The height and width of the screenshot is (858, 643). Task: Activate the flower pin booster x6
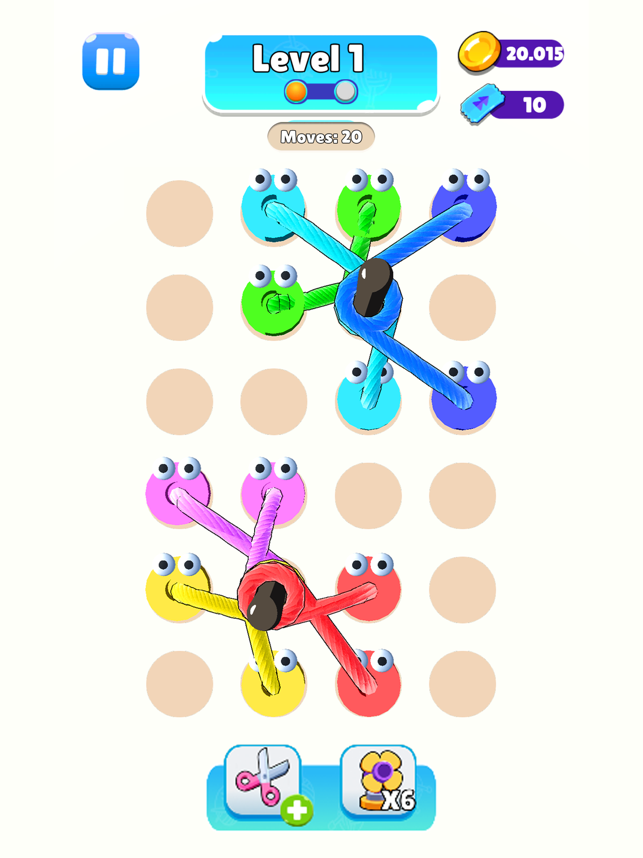click(x=378, y=781)
